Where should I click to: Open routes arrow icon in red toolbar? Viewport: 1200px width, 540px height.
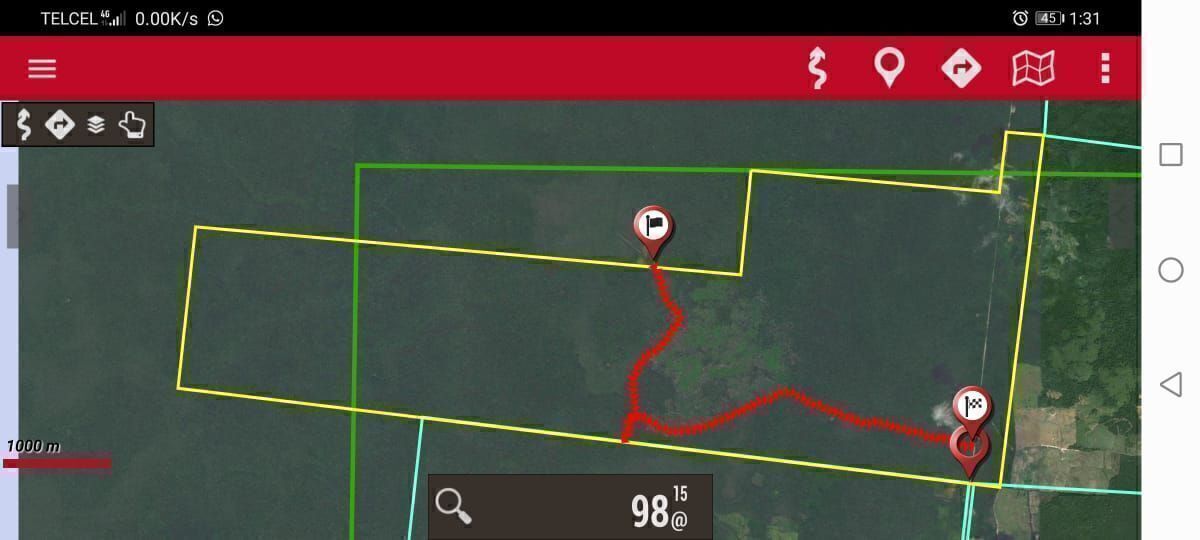[961, 68]
